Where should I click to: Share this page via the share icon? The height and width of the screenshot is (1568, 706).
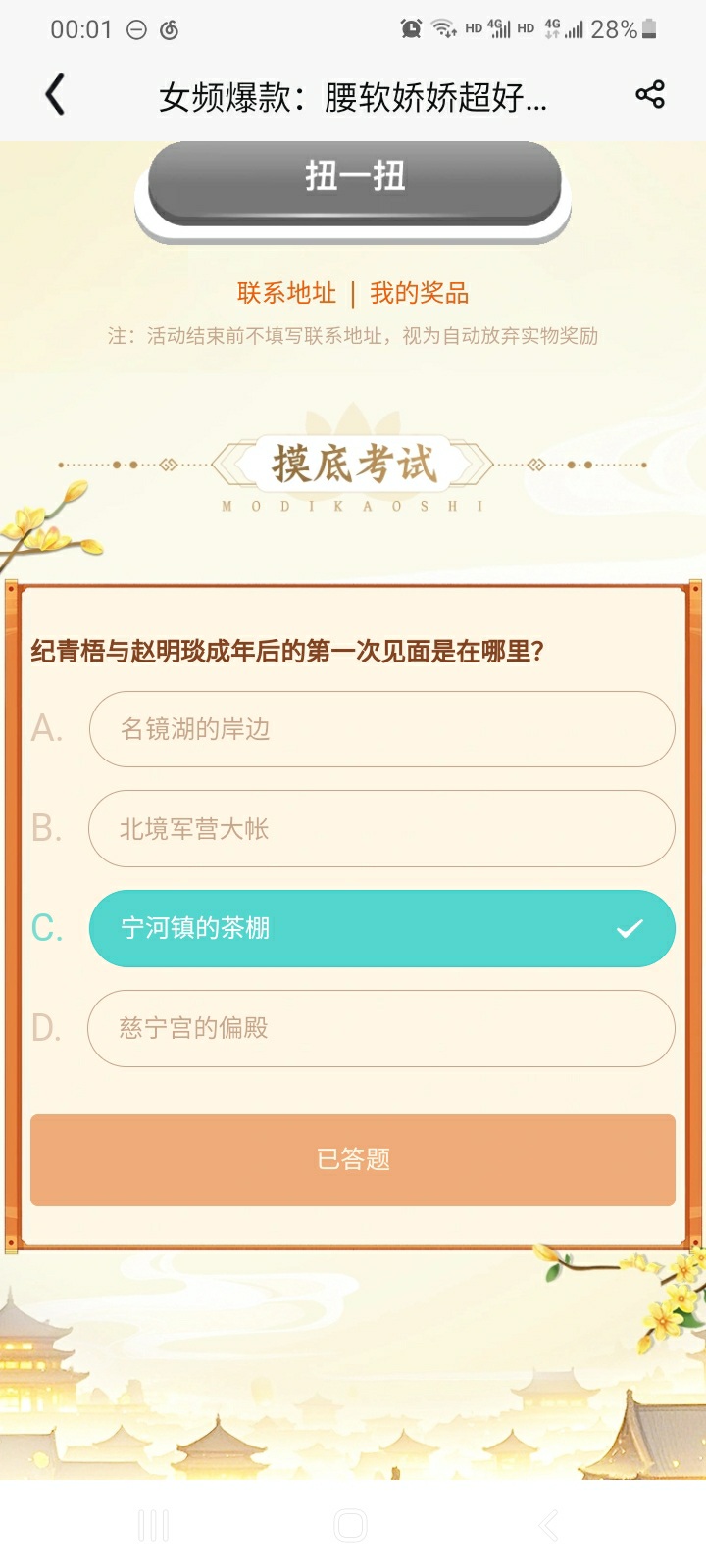(649, 94)
